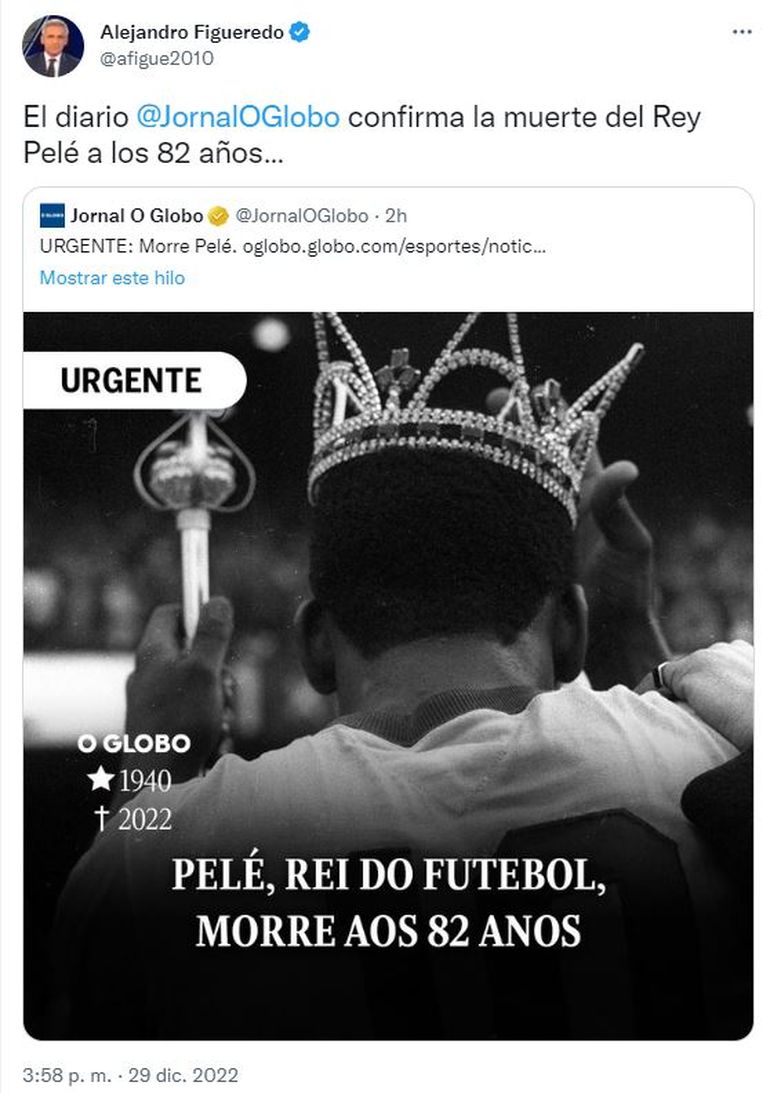
Task: Open Alejandro Figueredo's profile picture
Action: tap(53, 46)
